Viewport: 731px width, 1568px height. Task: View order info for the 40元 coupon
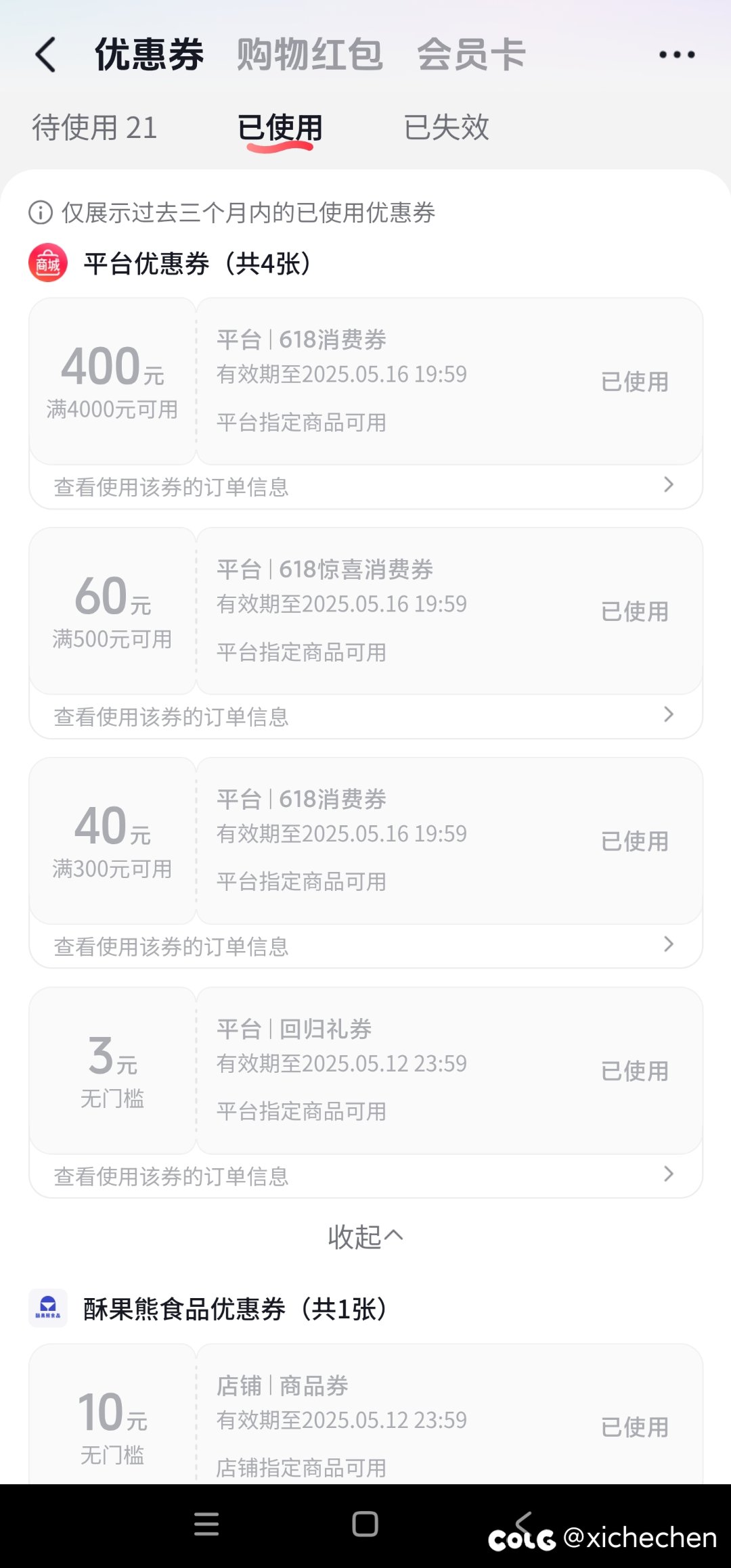[365, 946]
